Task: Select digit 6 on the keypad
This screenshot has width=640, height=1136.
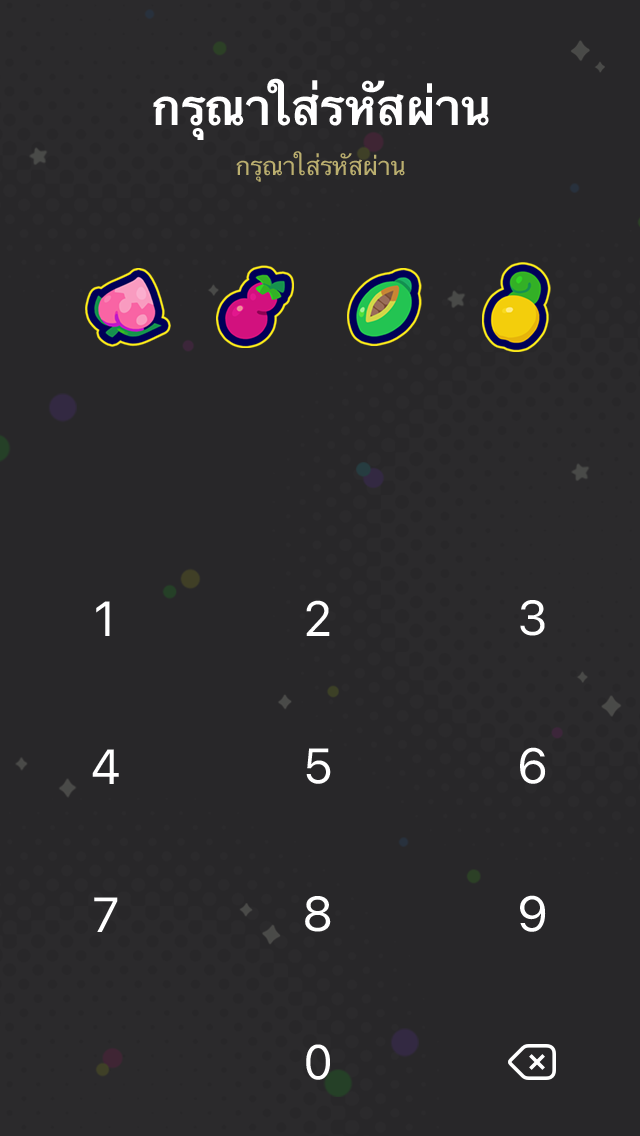Action: coord(532,767)
